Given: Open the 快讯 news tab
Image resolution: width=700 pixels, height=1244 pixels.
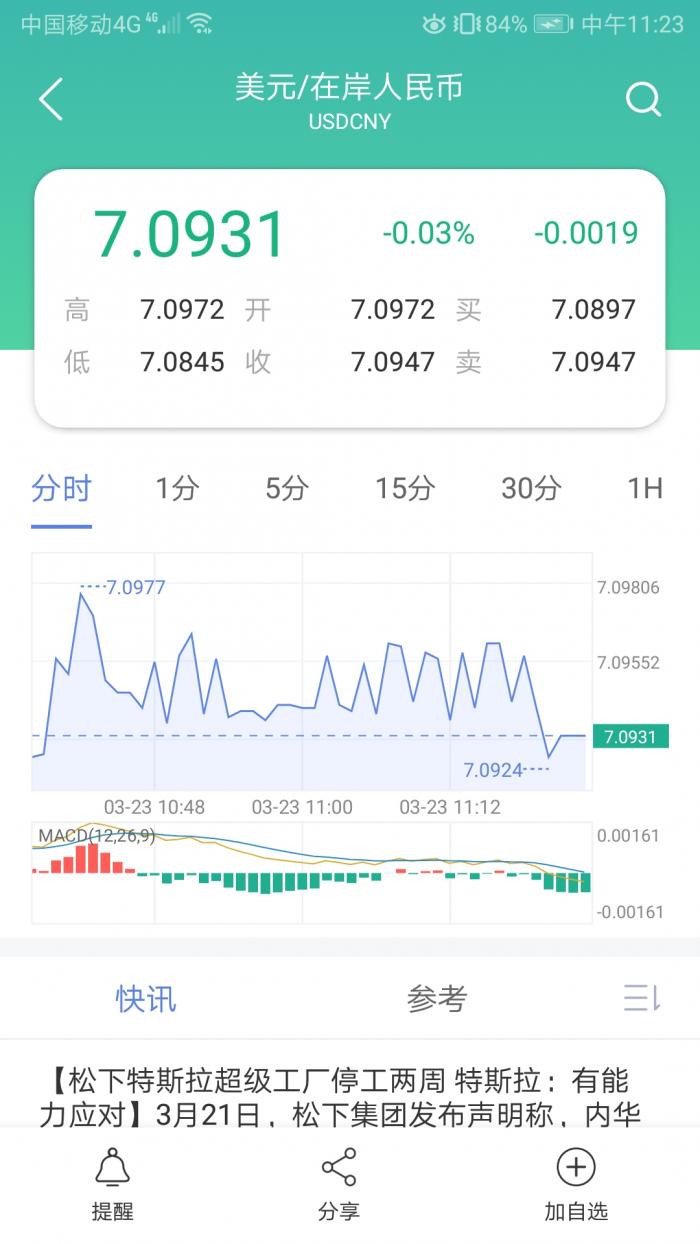Looking at the screenshot, I should click(x=146, y=998).
